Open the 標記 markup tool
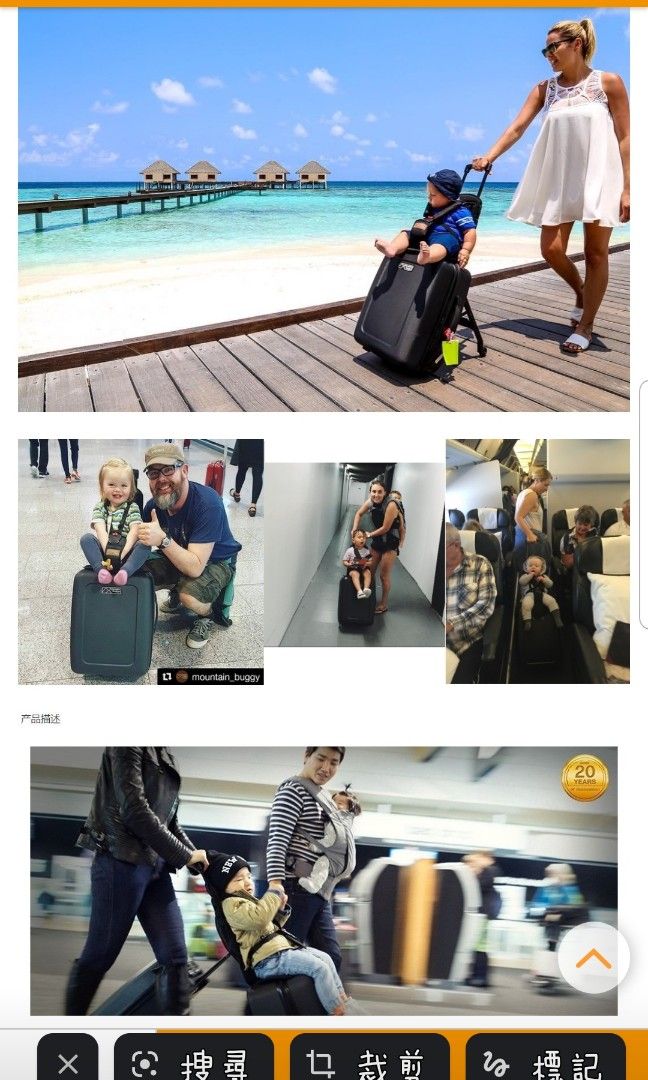The height and width of the screenshot is (1080, 648). pyautogui.click(x=545, y=1062)
